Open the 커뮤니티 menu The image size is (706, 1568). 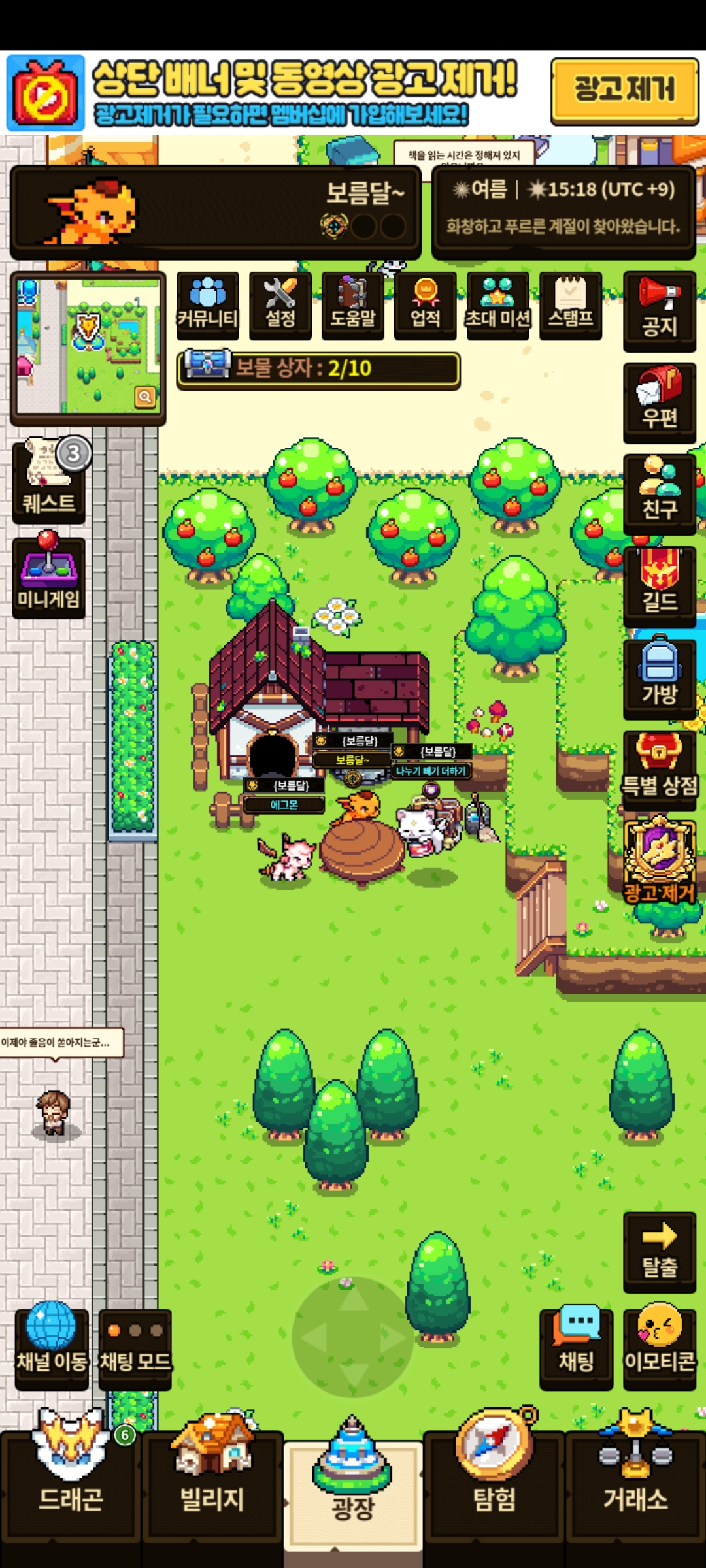[x=208, y=305]
